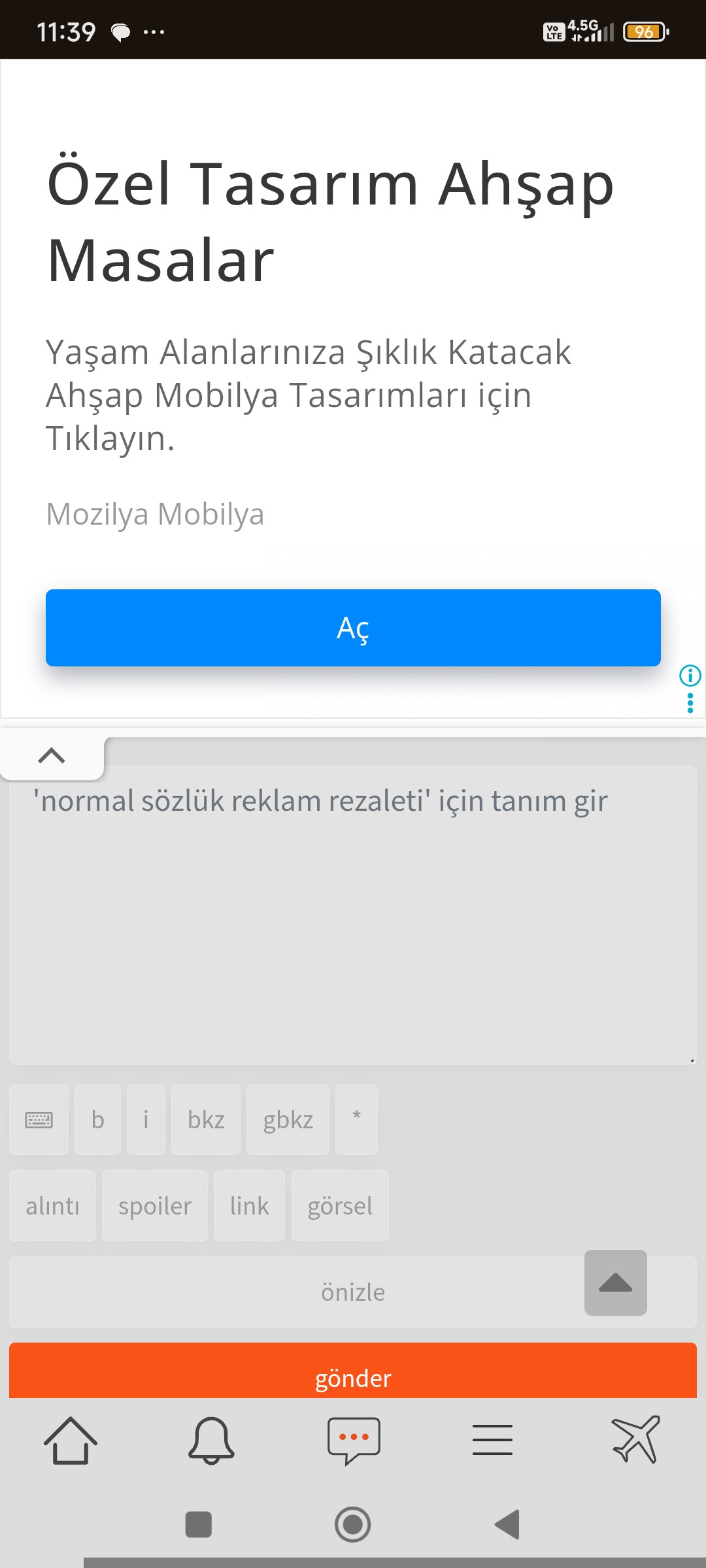
Task: Tap the keyboard icon button
Action: 39,1120
